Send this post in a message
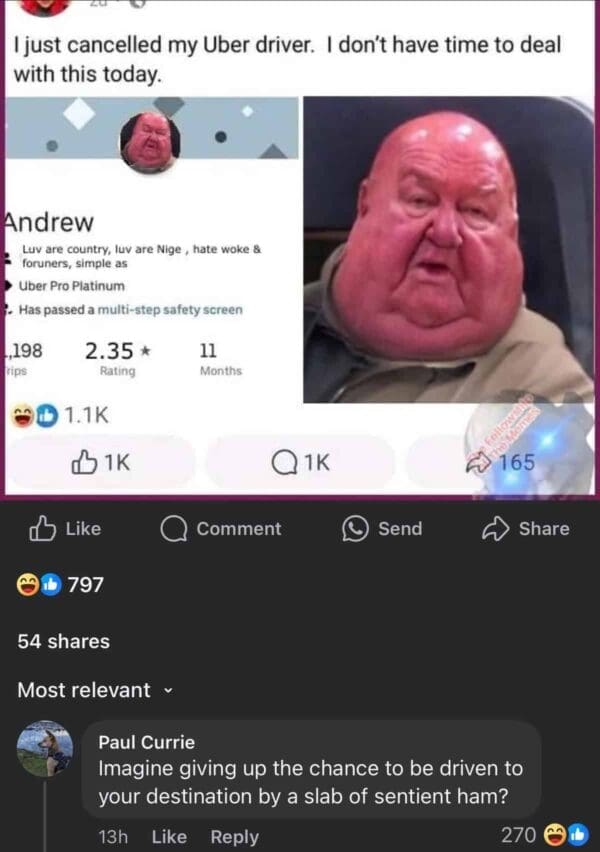 coord(382,529)
